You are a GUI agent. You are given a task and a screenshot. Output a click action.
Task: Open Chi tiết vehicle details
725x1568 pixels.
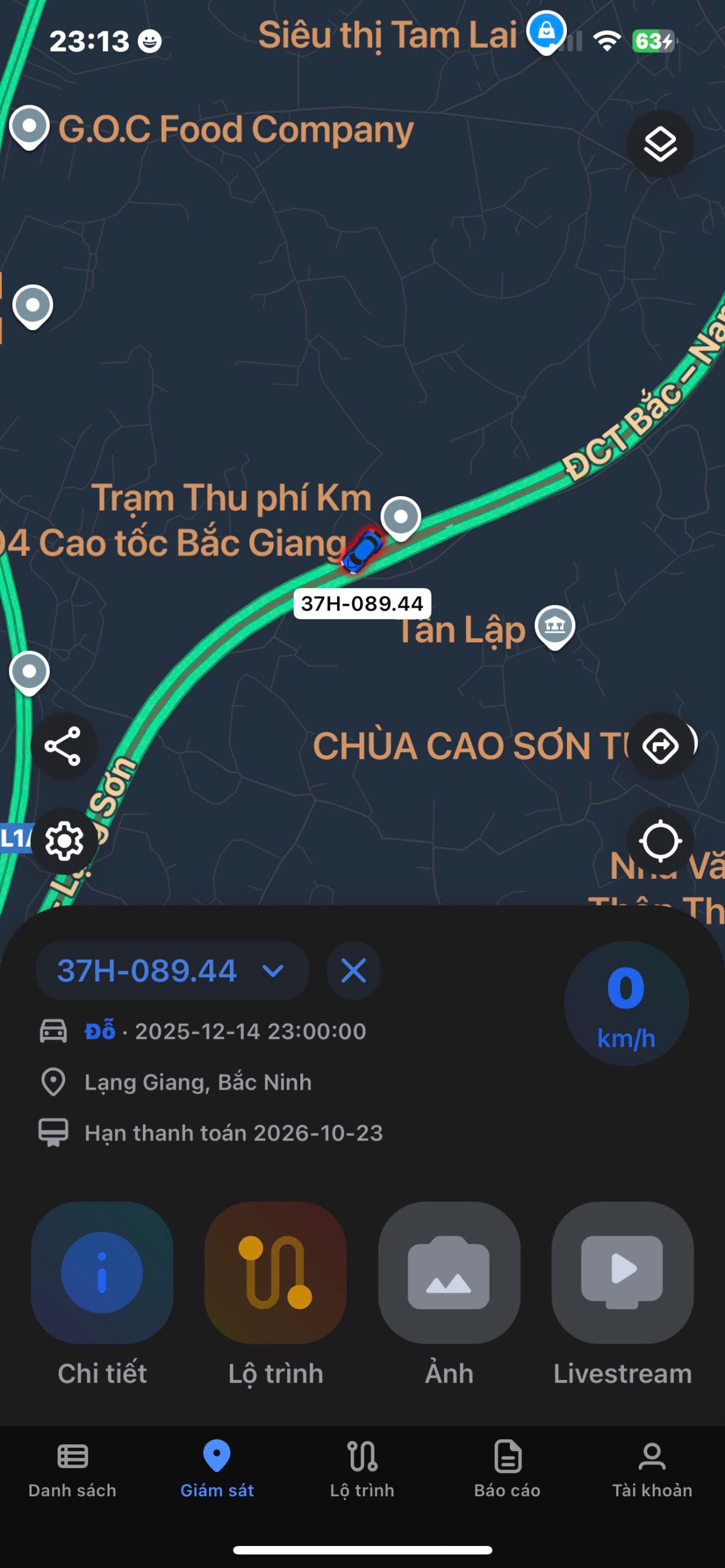[x=102, y=1274]
